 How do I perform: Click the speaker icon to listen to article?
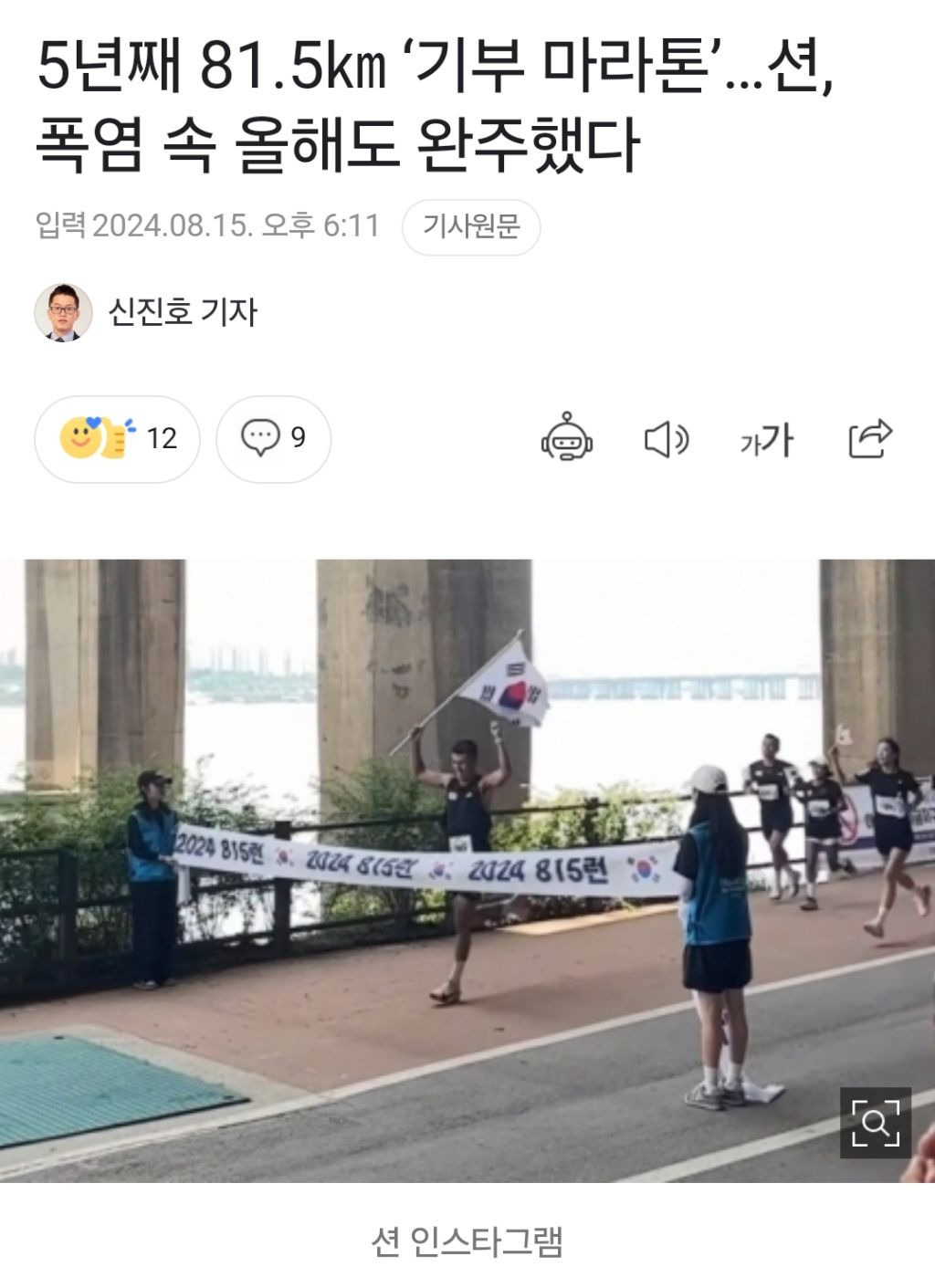coord(669,440)
